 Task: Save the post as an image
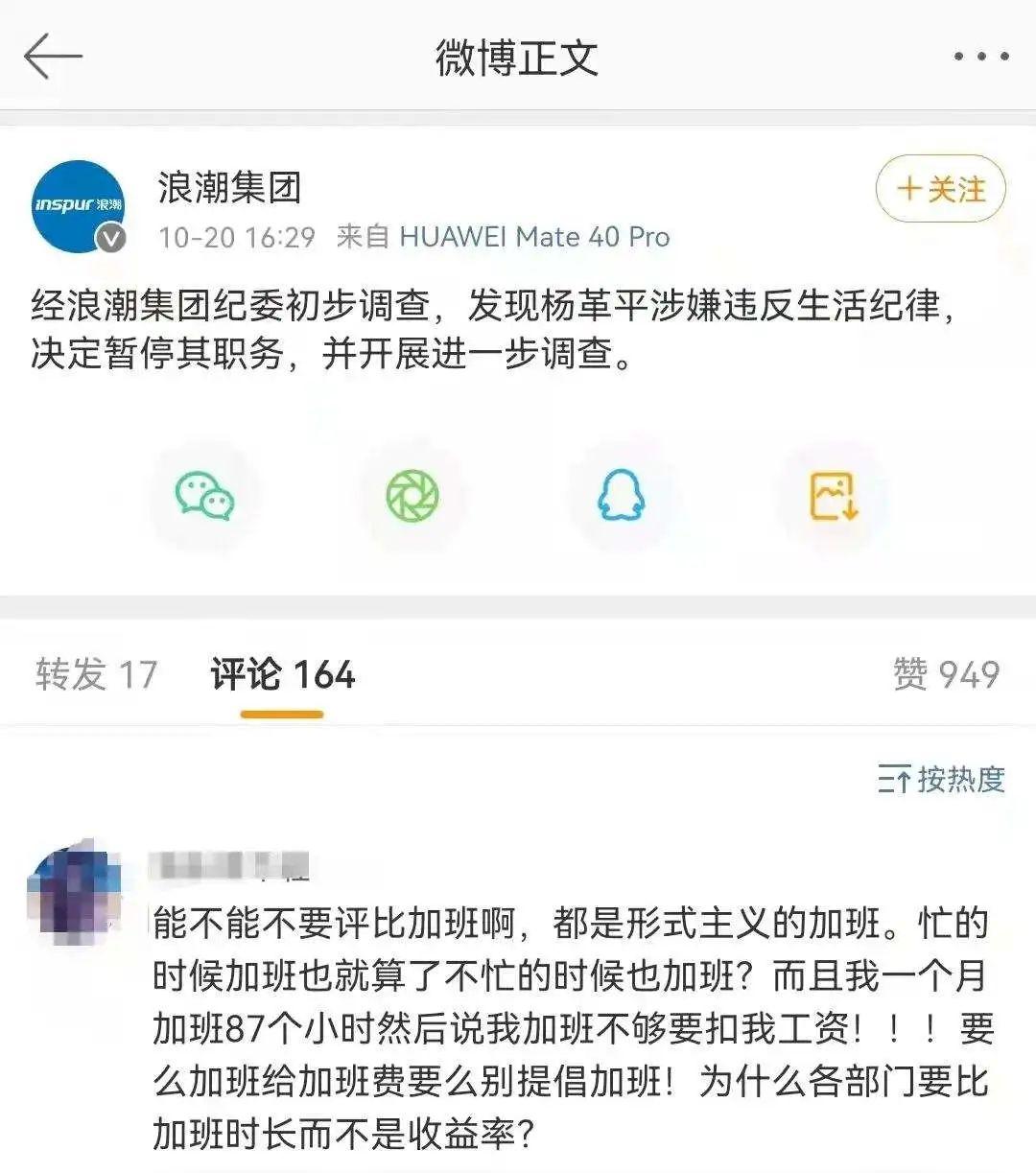pyautogui.click(x=833, y=496)
